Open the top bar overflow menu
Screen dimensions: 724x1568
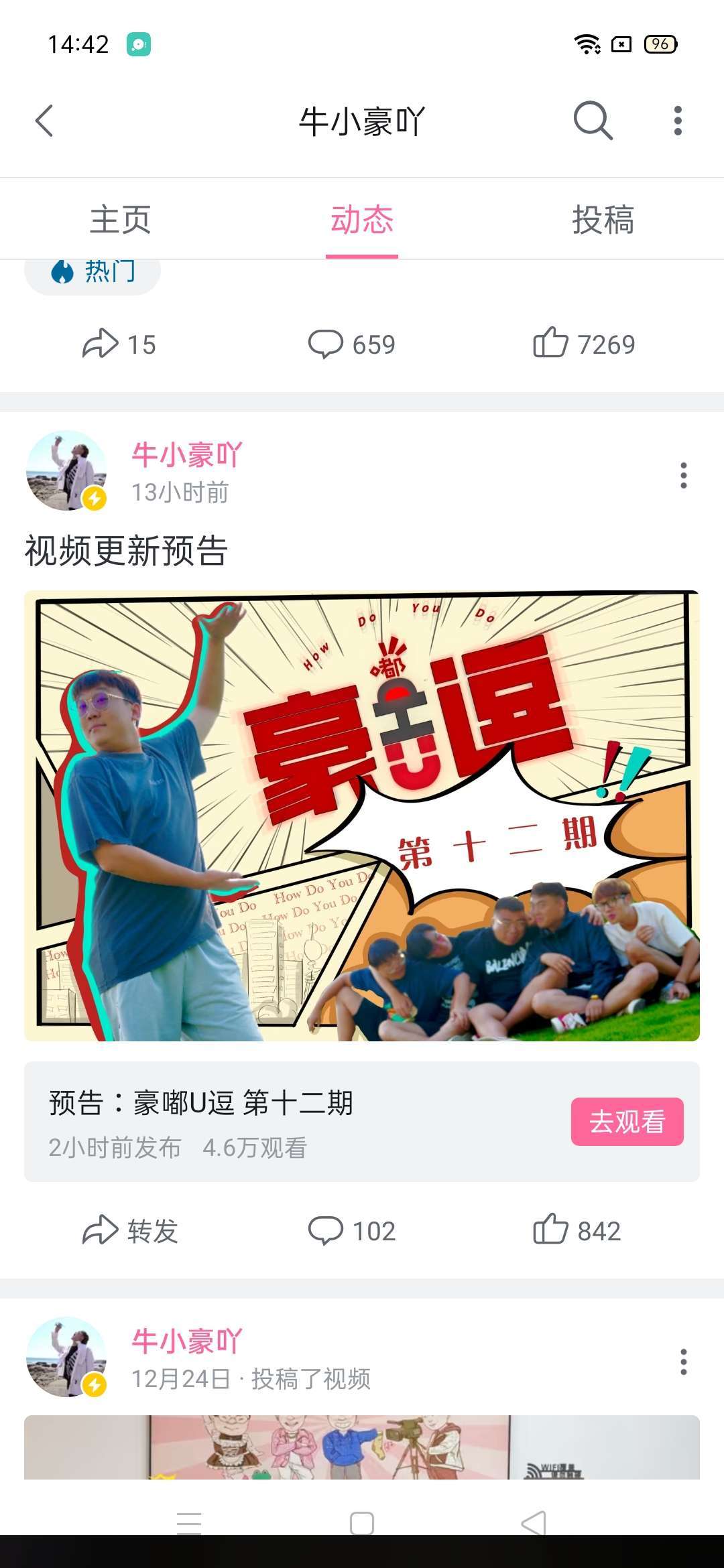click(678, 121)
